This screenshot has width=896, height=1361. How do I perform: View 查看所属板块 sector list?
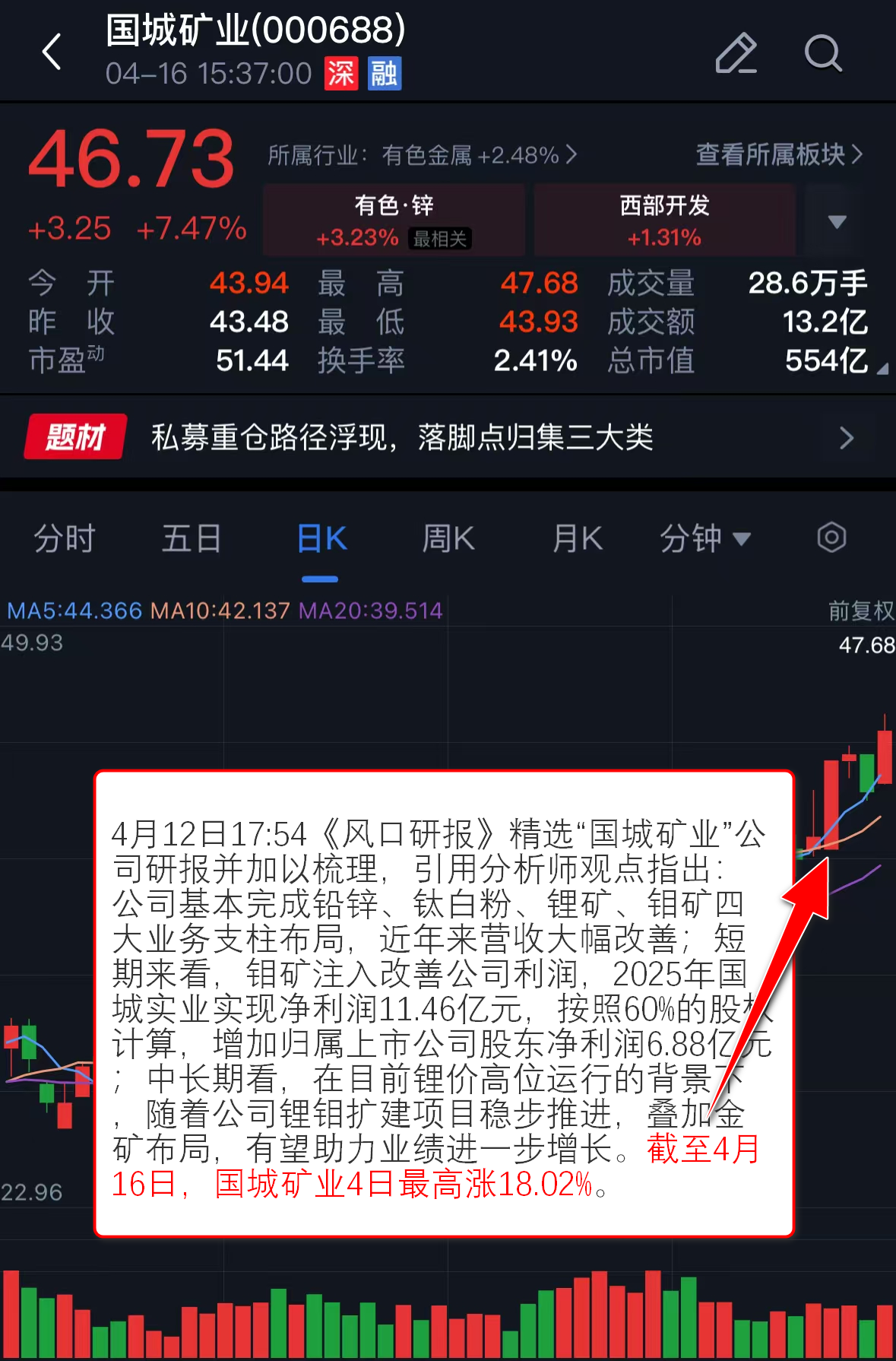pos(779,154)
